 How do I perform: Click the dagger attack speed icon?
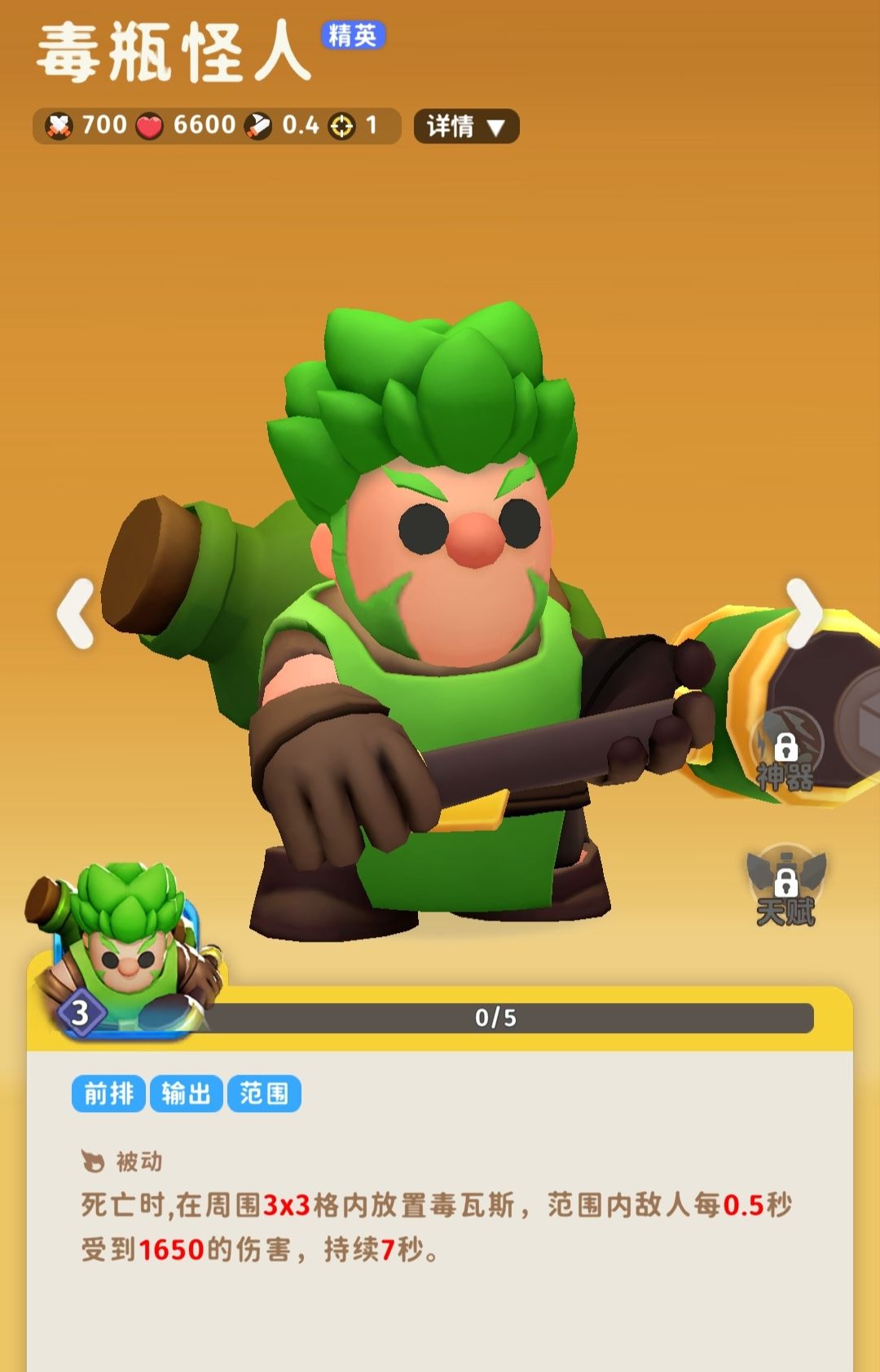[259, 125]
